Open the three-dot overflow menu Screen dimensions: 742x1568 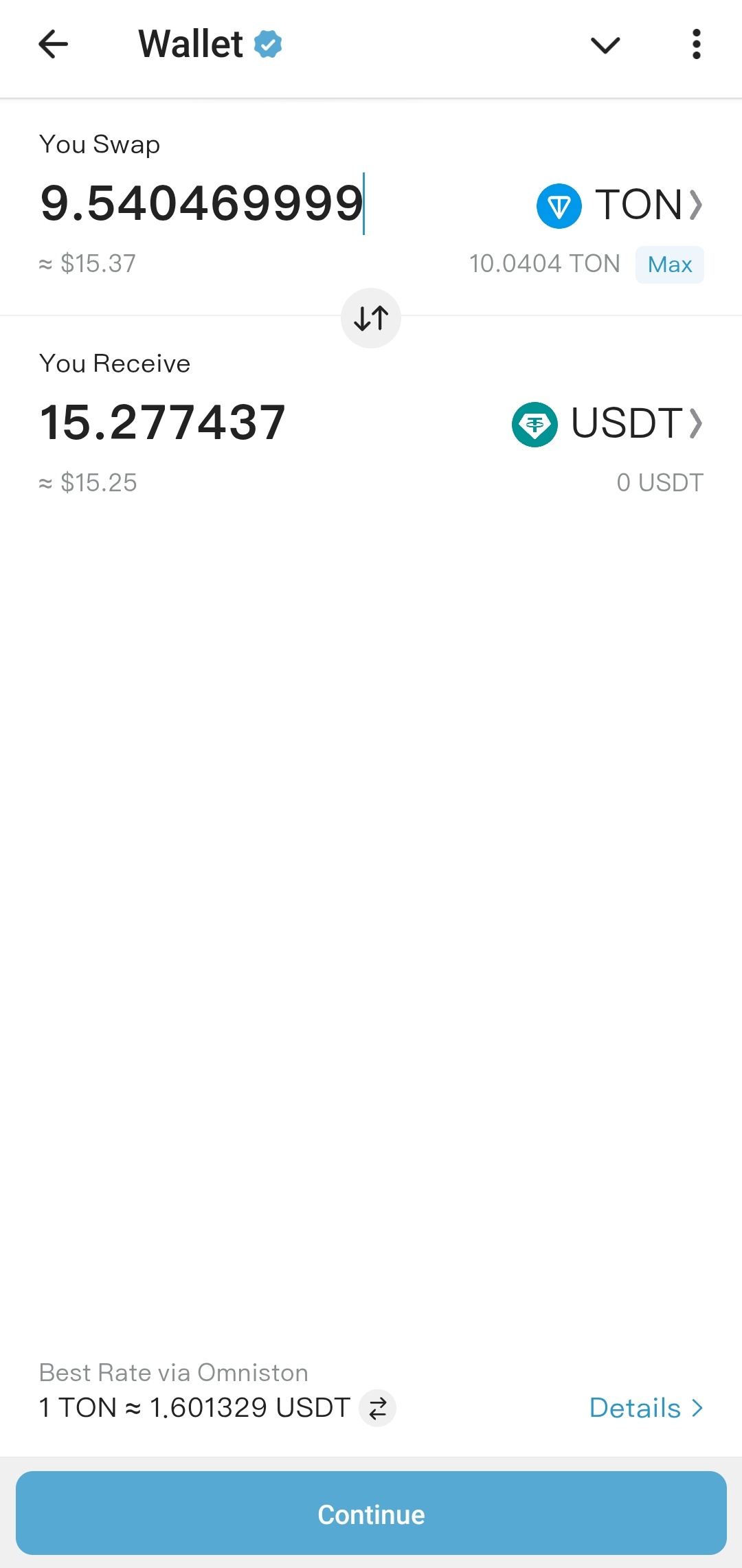(x=696, y=45)
